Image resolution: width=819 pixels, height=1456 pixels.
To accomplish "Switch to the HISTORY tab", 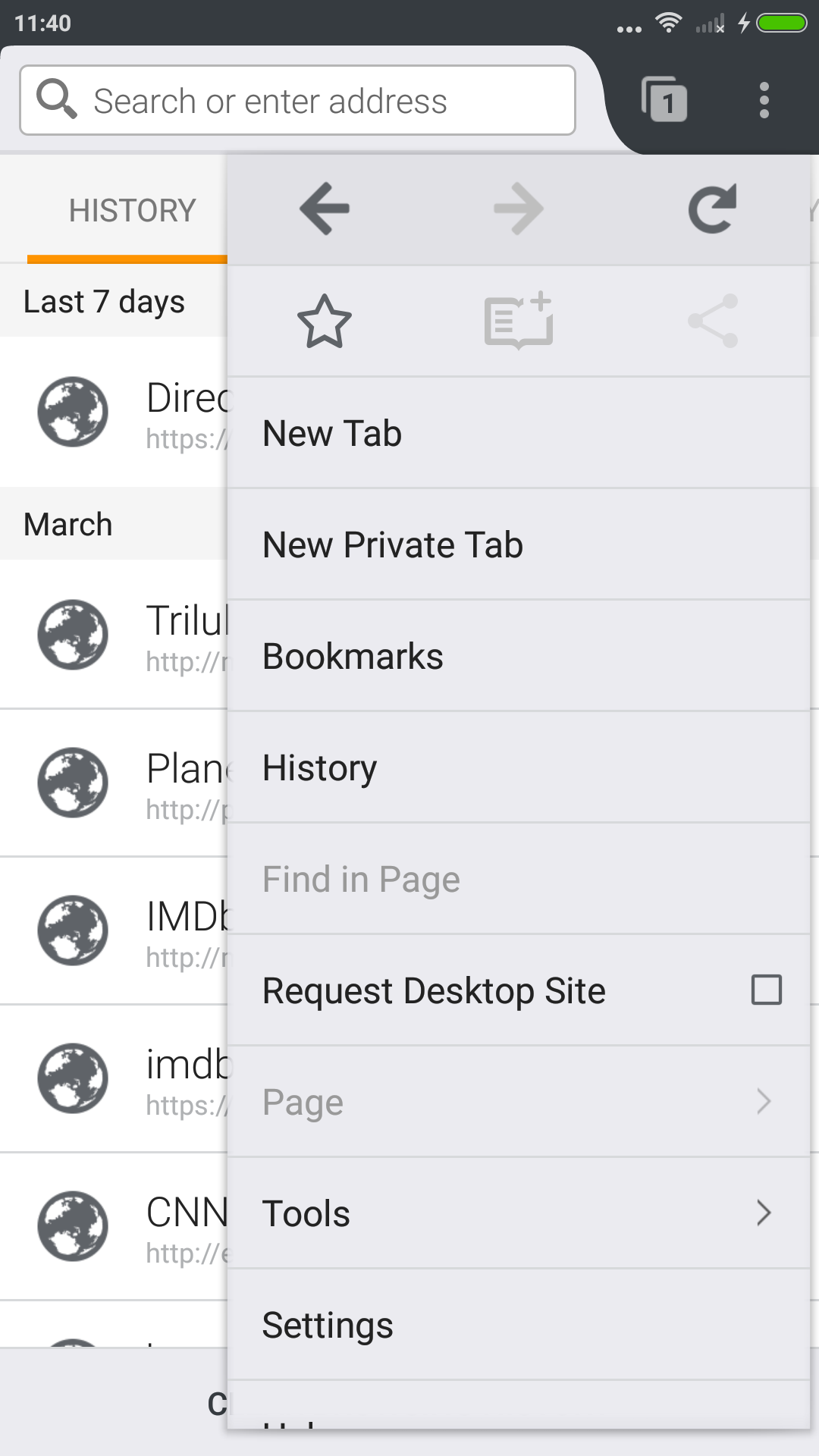I will click(x=132, y=210).
